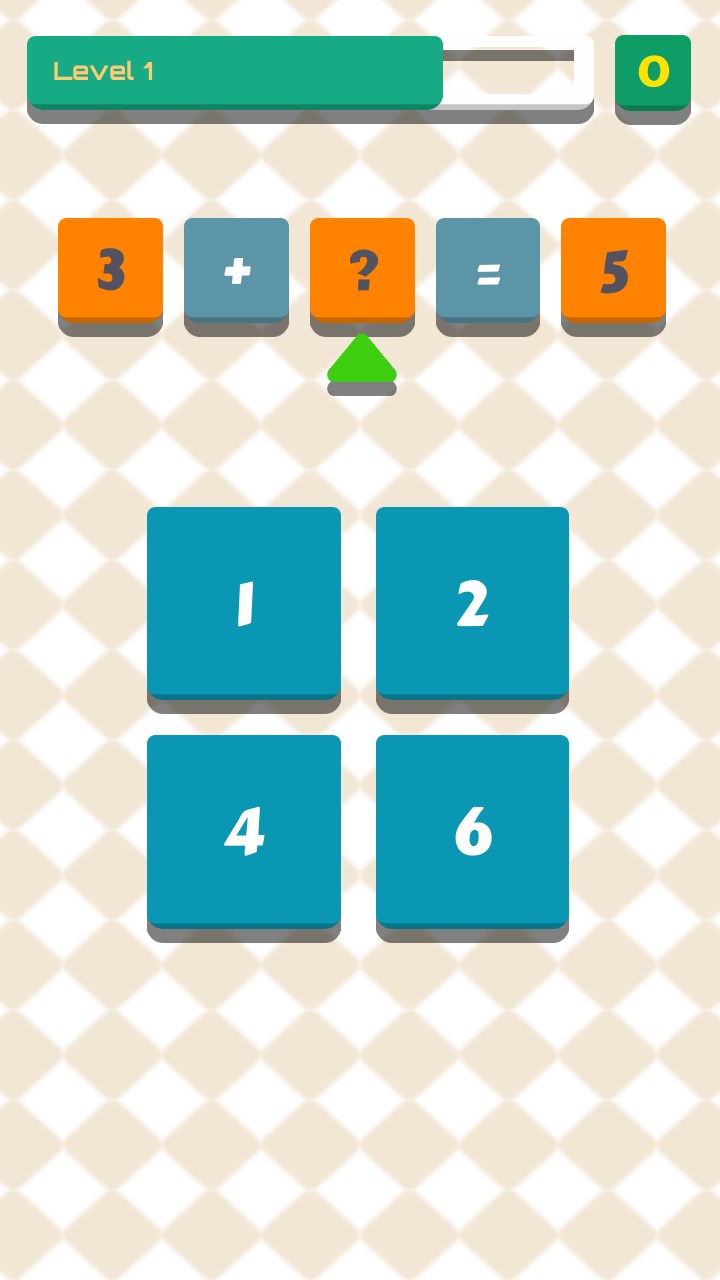Tap answer tile 6

coord(472,831)
